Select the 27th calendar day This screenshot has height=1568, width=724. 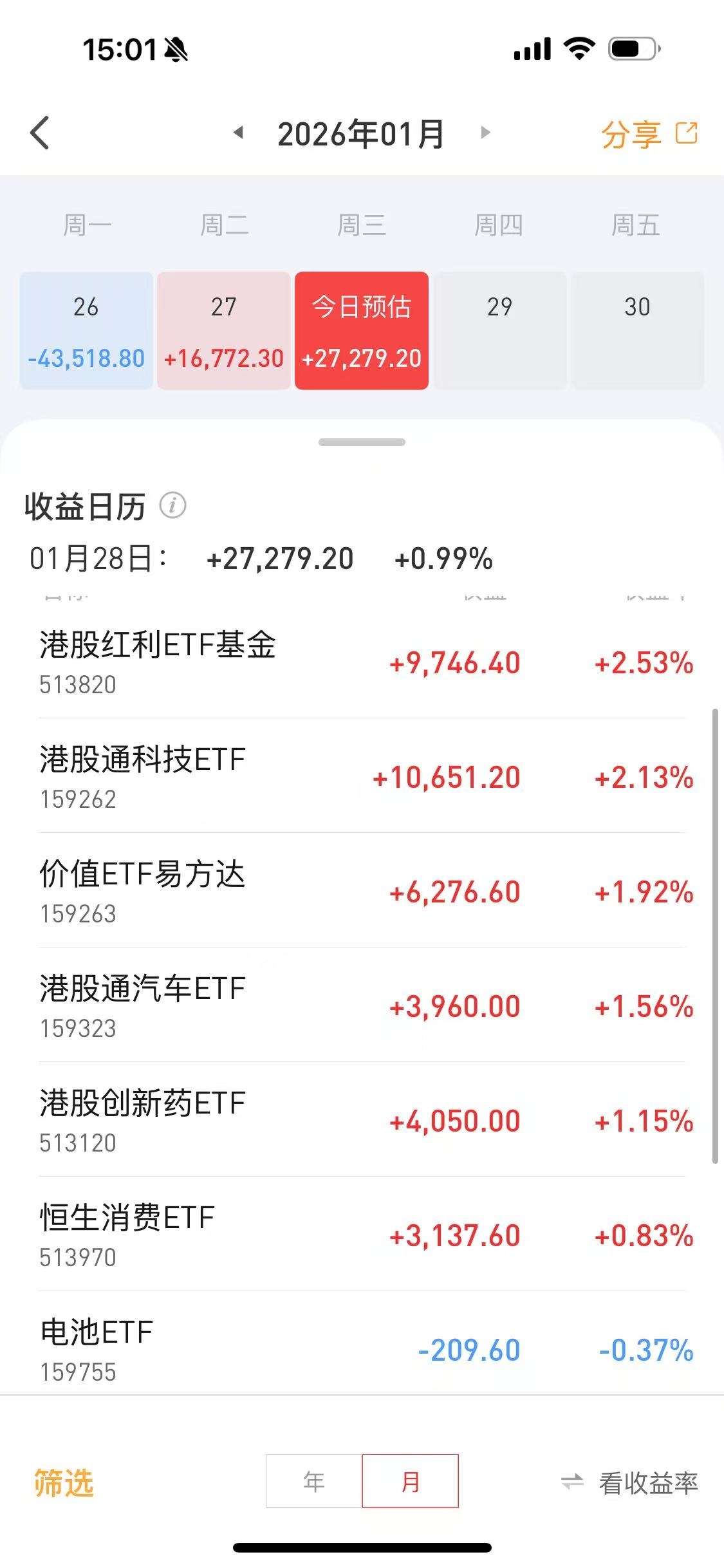pos(224,331)
